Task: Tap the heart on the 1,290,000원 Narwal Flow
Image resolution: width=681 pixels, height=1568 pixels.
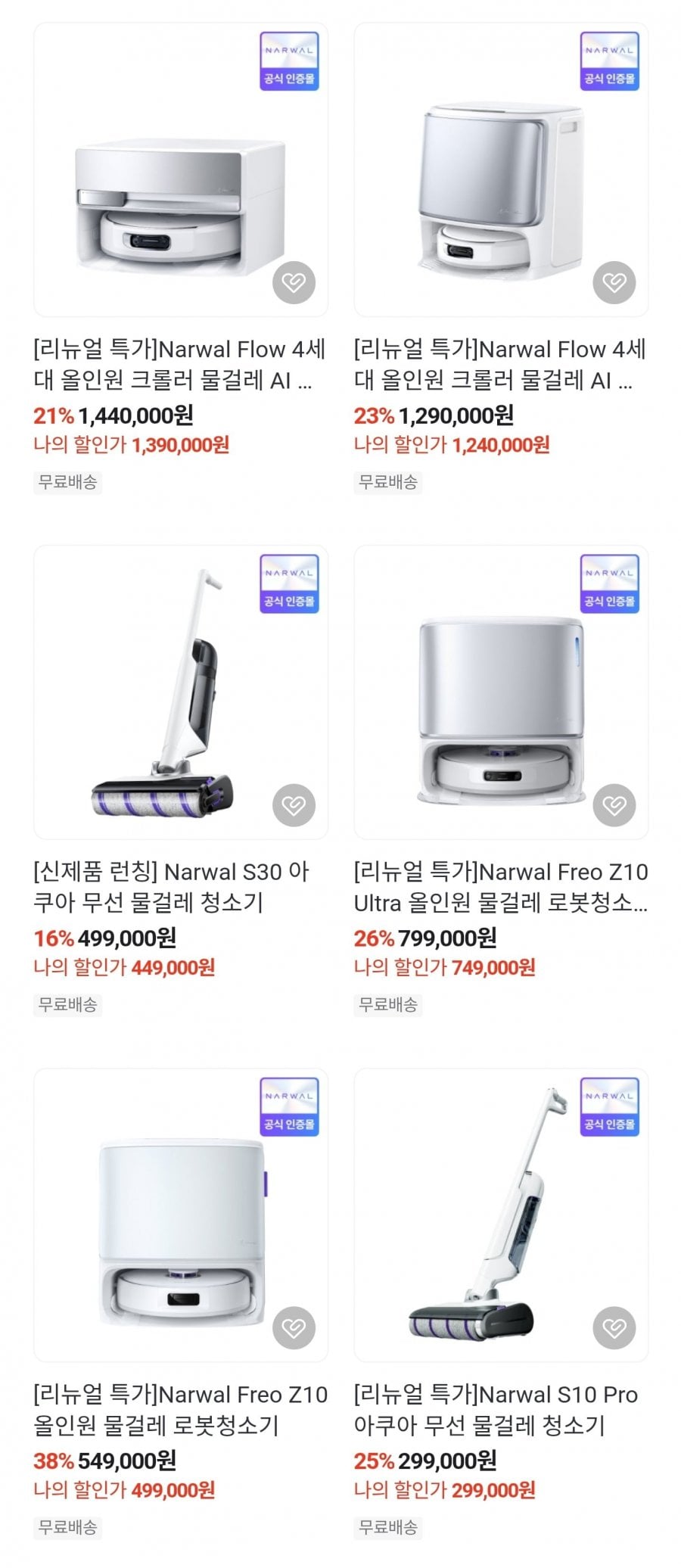Action: pos(614,282)
